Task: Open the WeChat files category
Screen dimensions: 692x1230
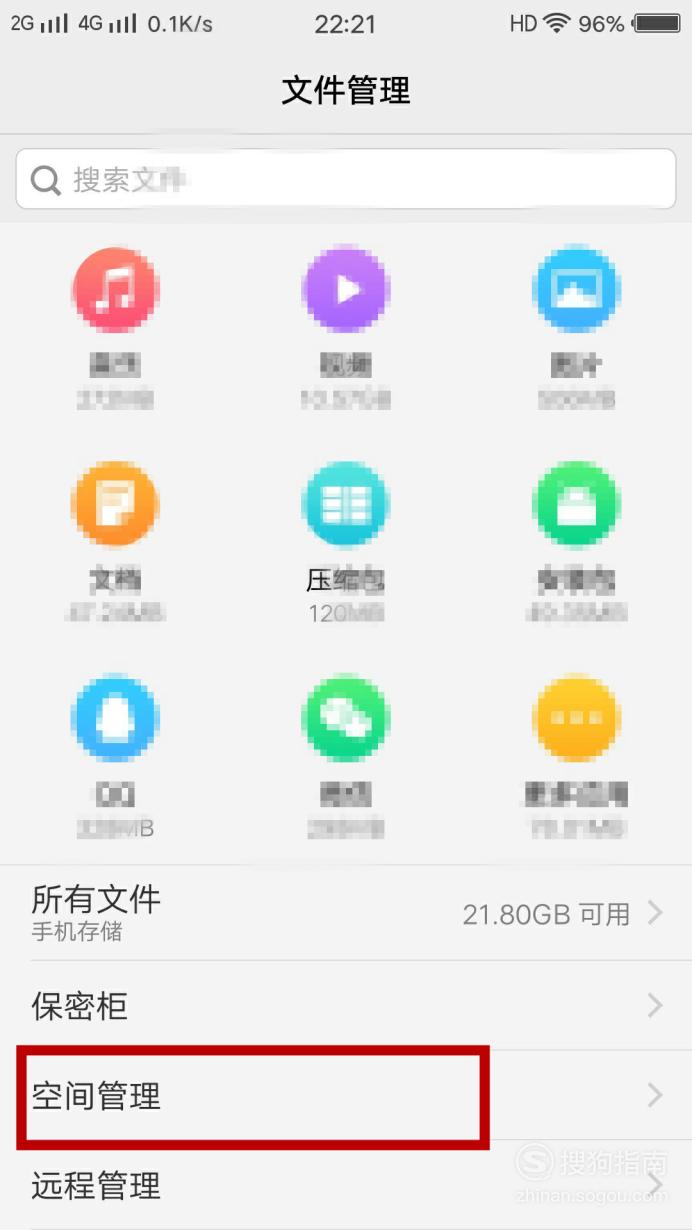Action: point(346,719)
